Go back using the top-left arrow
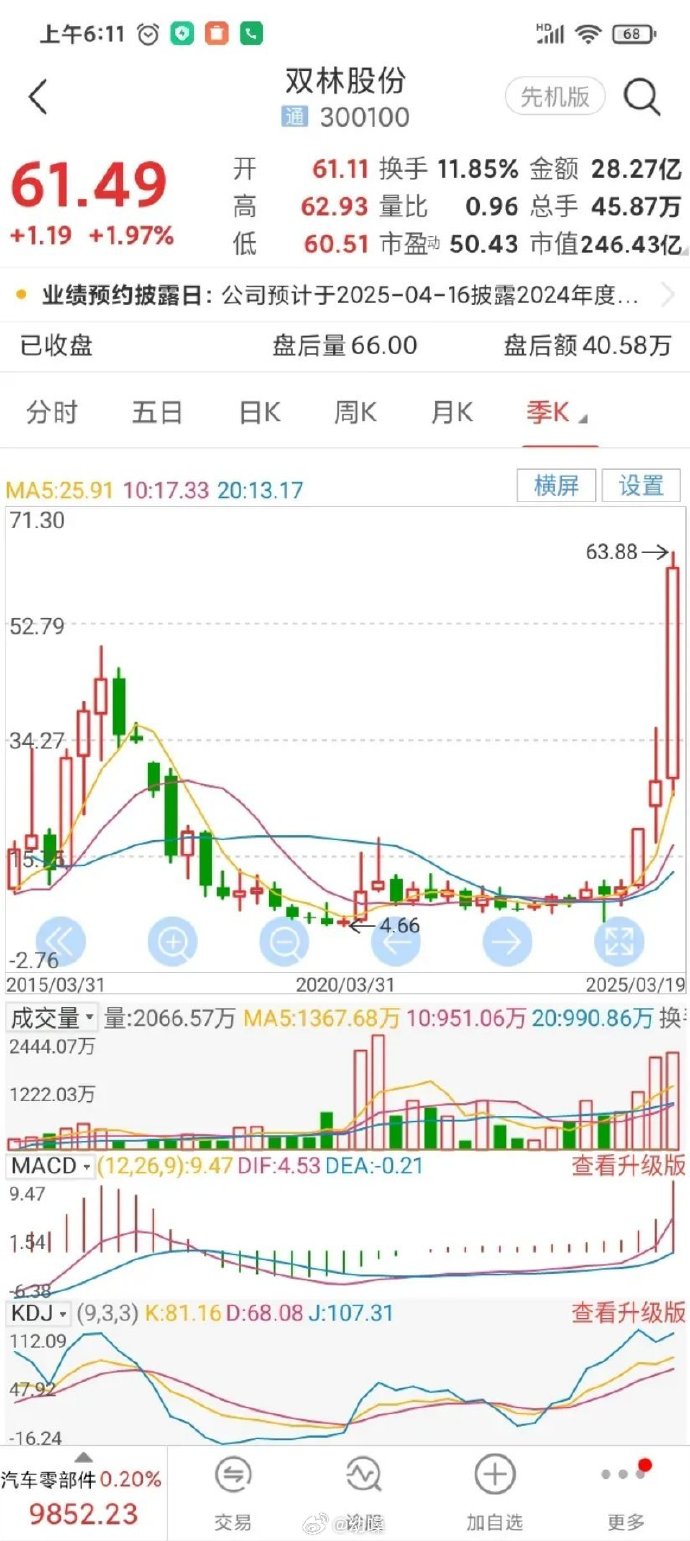Screen dimensions: 690x1541 [x=38, y=97]
